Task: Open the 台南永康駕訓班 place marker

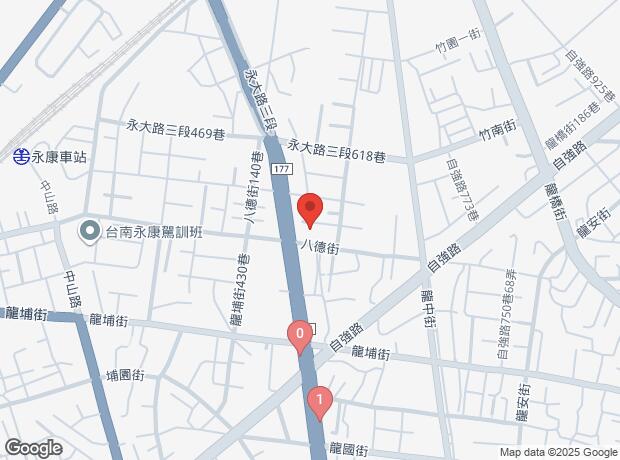Action: click(90, 232)
